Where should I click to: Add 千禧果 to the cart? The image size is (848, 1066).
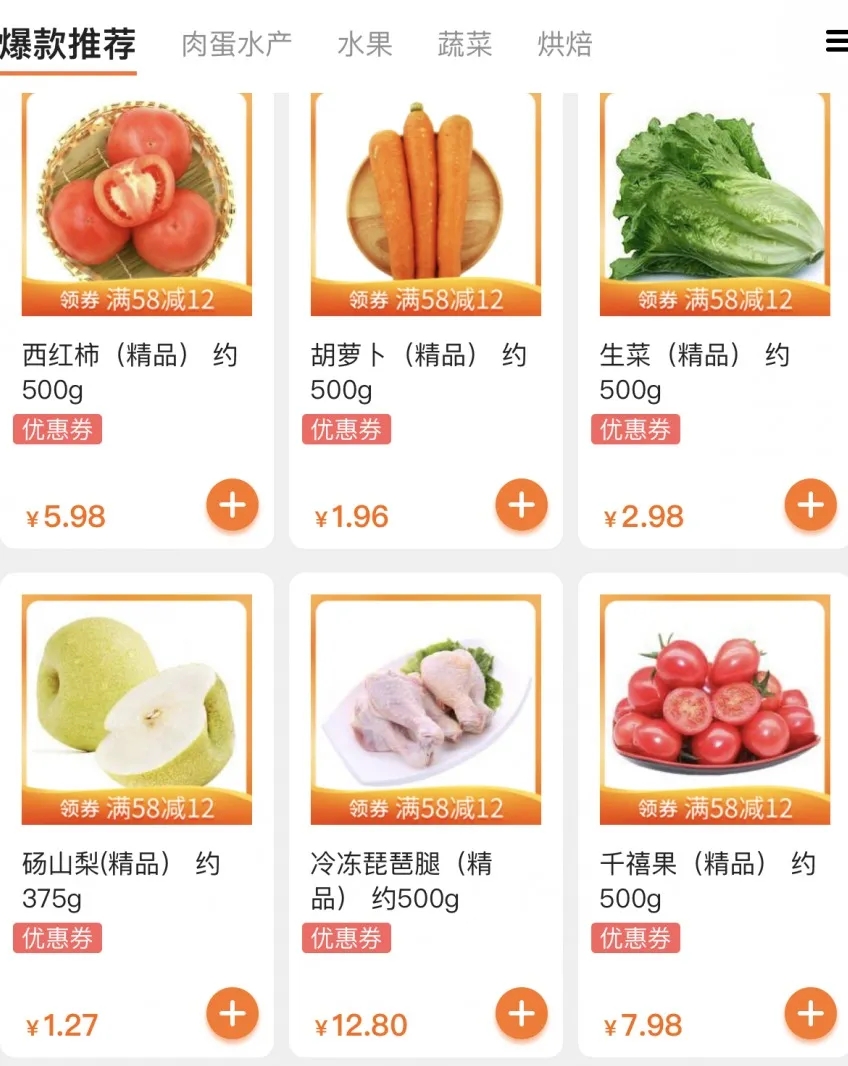click(810, 1014)
